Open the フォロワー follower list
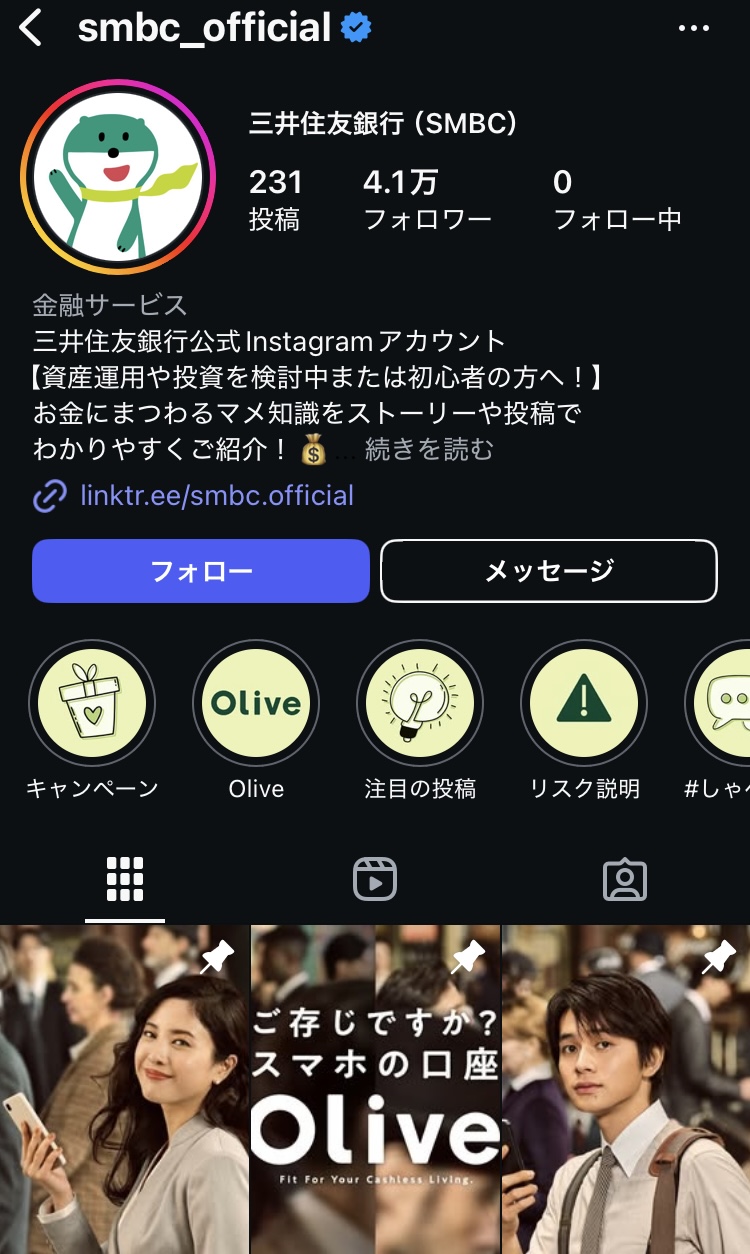Screen dimensions: 750x1254 click(427, 199)
